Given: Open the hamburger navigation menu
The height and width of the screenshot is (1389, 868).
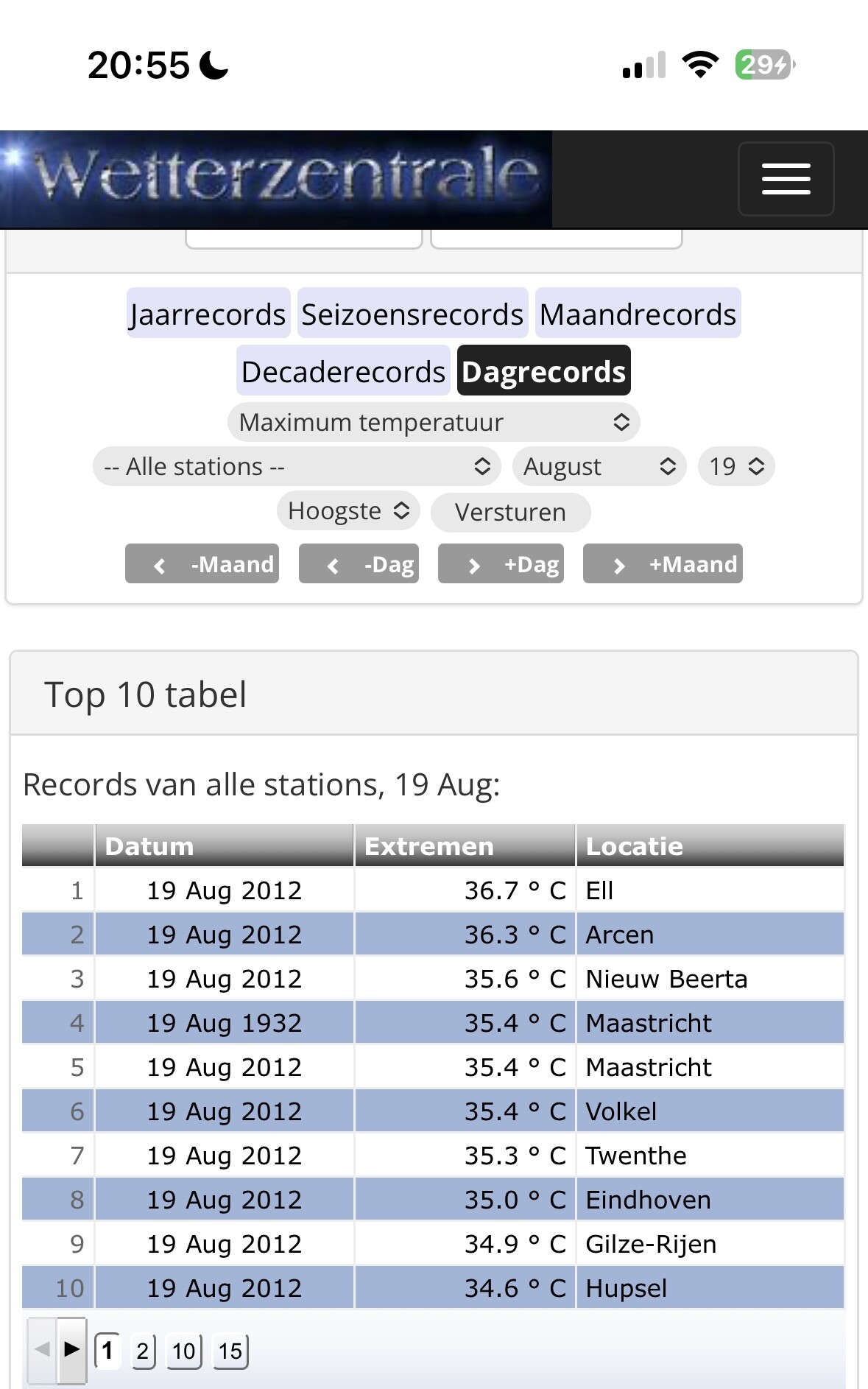Looking at the screenshot, I should pyautogui.click(x=786, y=179).
